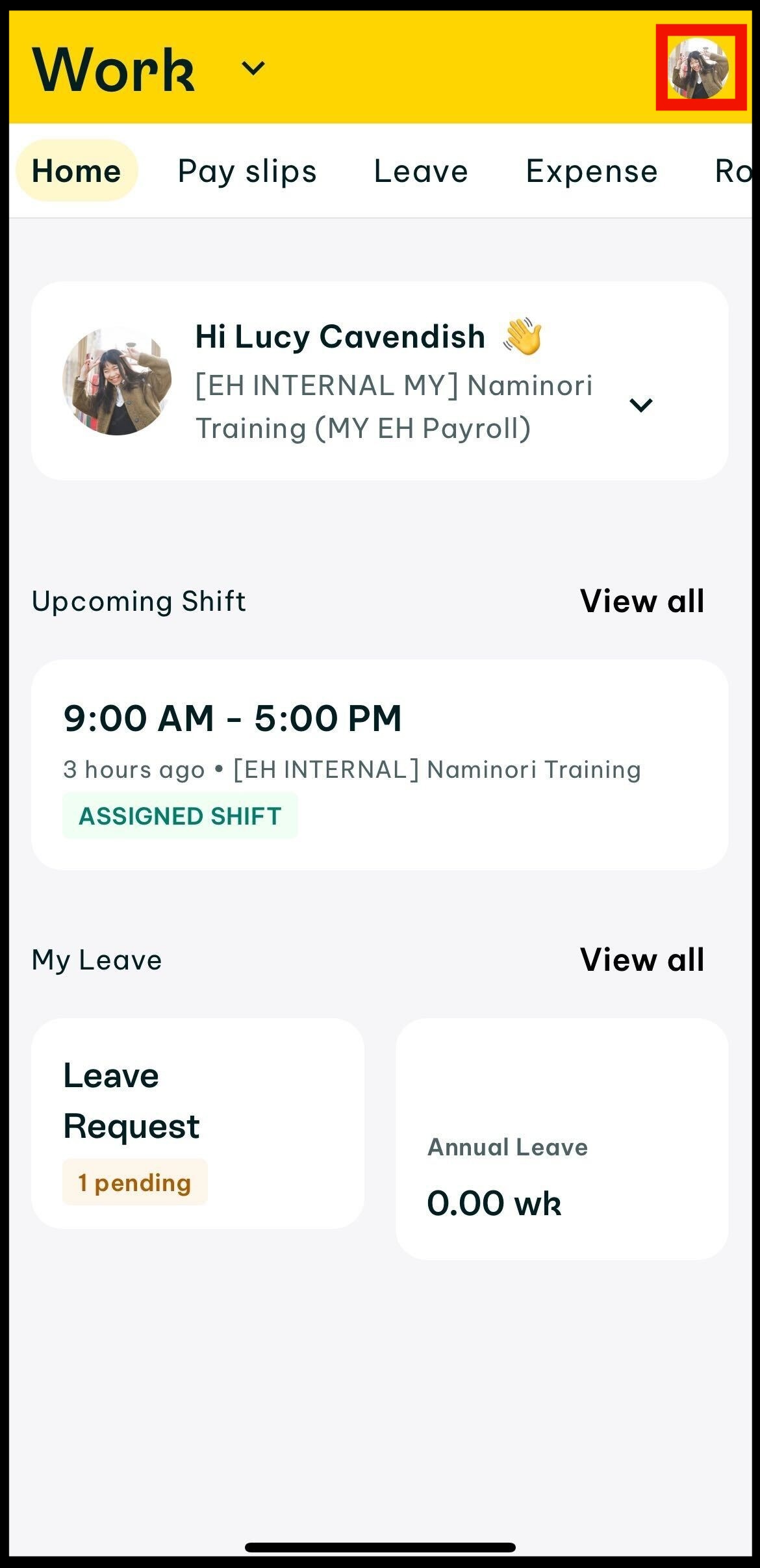
Task: Expand the organisation switcher chevron
Action: [x=640, y=405]
